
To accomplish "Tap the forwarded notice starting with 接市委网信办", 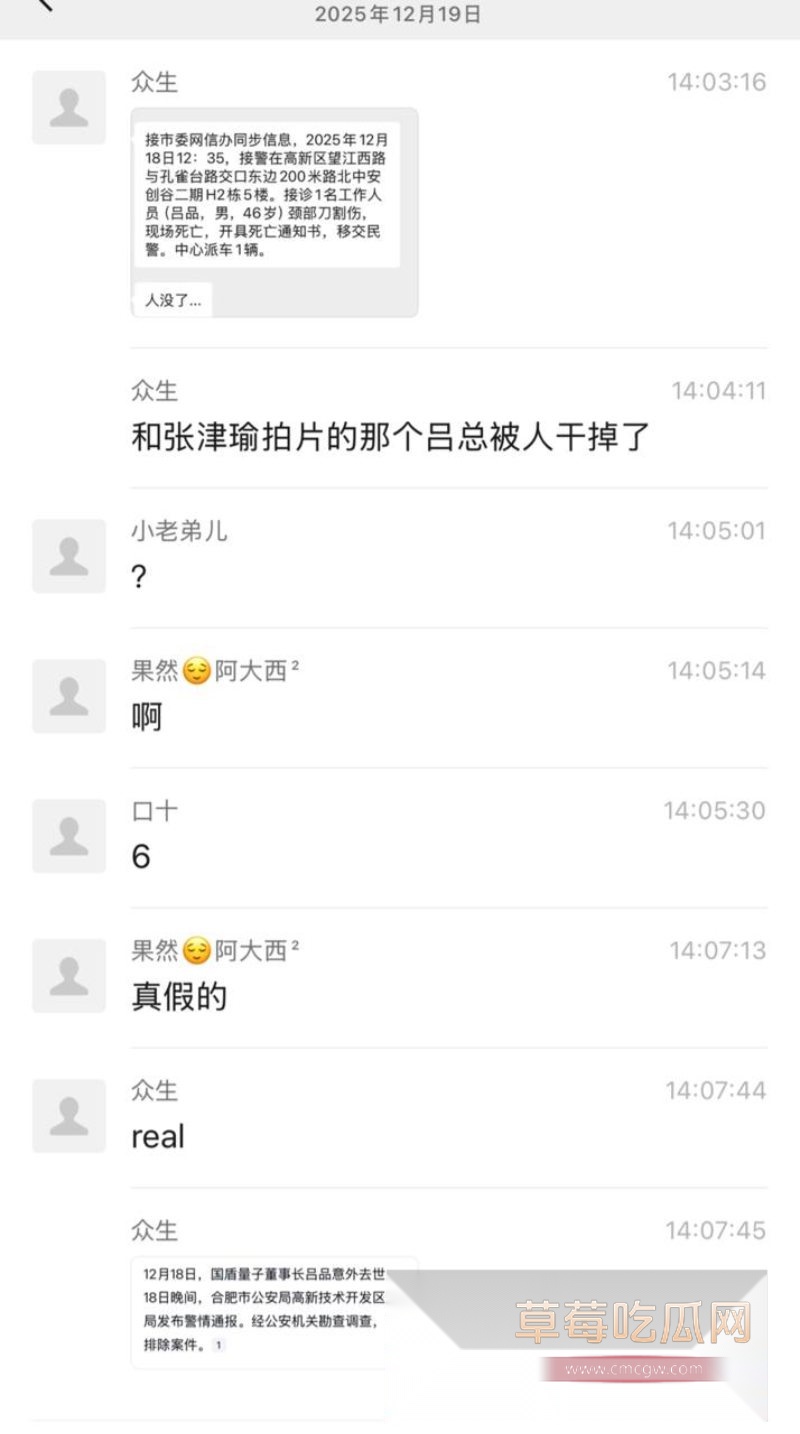I will tap(270, 195).
